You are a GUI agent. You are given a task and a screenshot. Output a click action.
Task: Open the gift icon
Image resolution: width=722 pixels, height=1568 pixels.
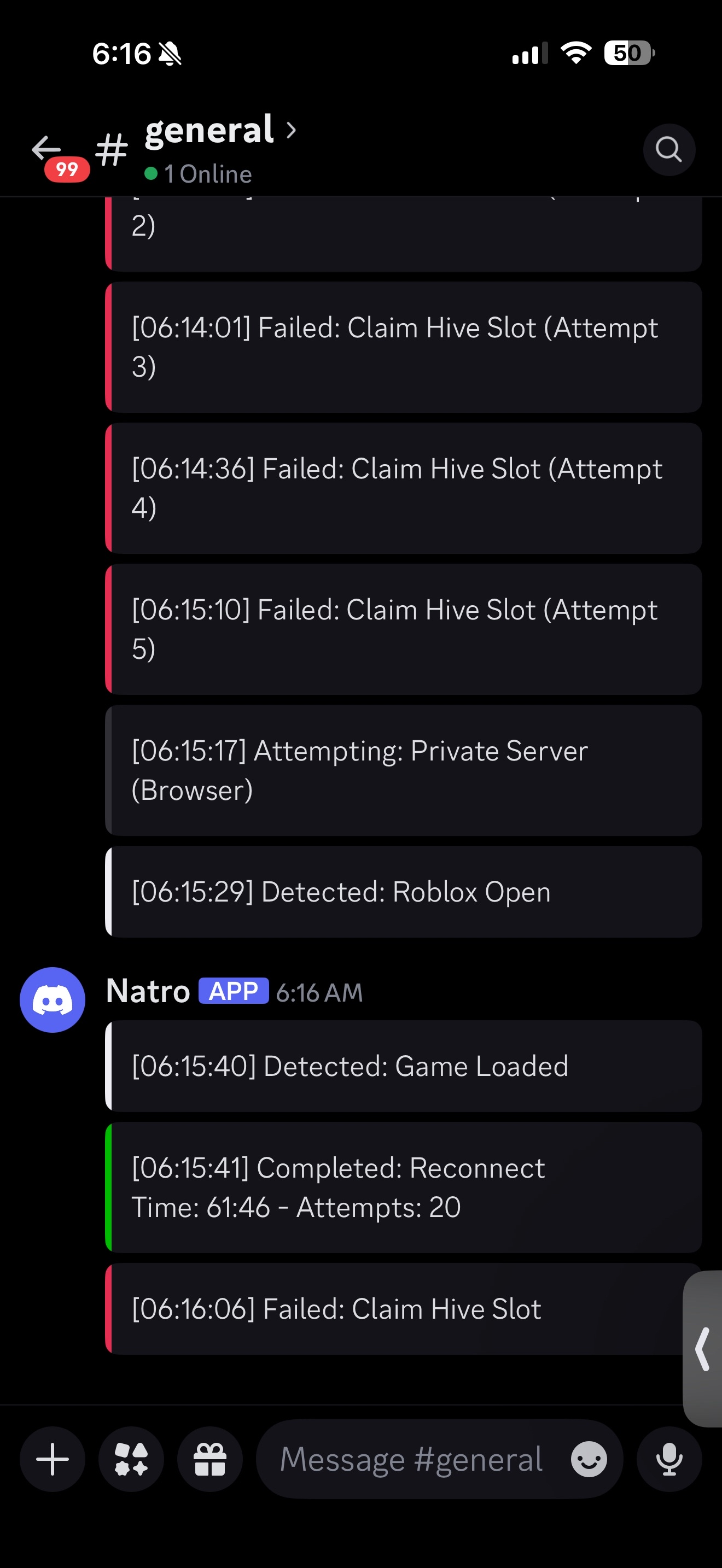tap(209, 1459)
